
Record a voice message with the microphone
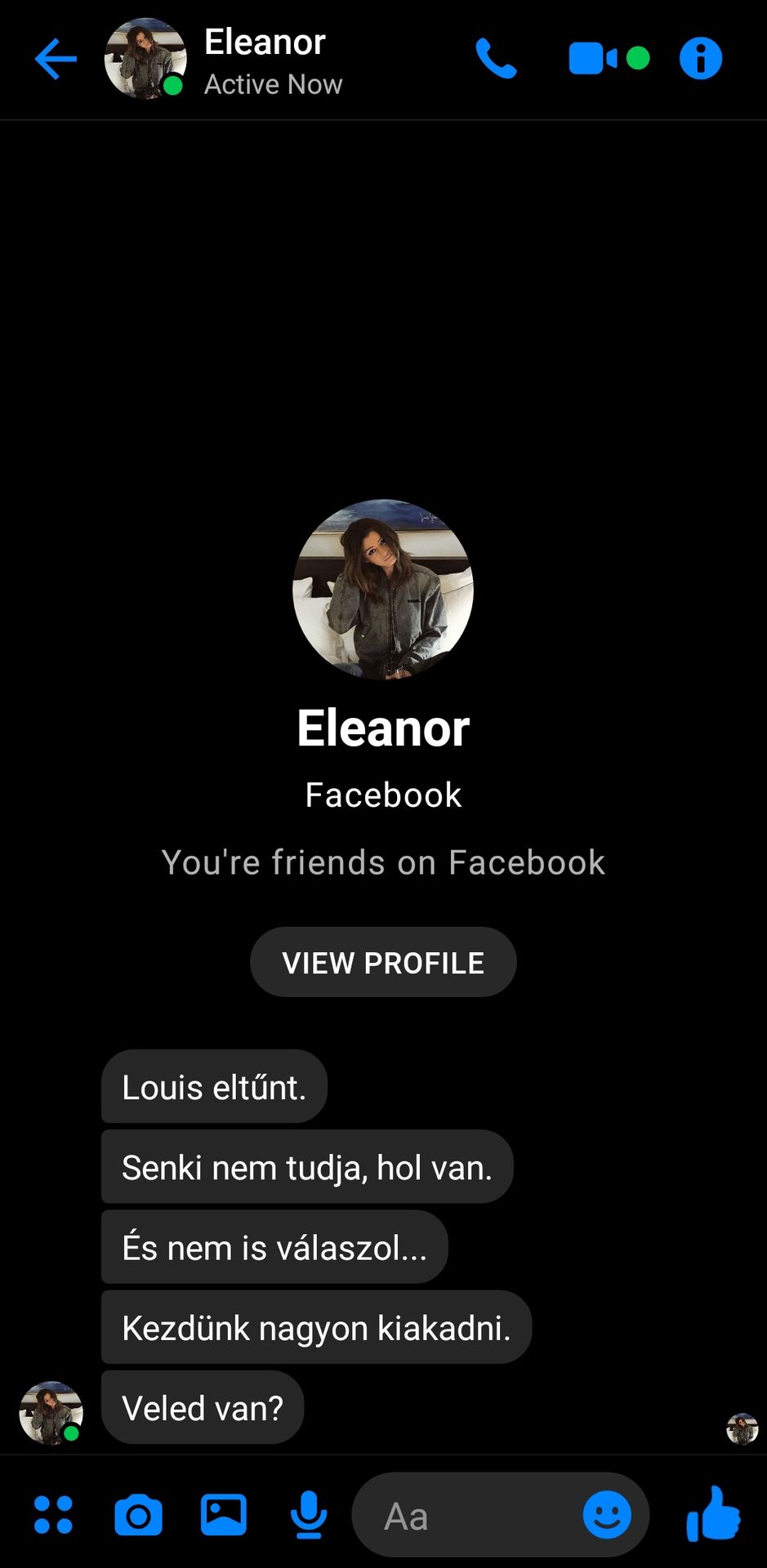[309, 1515]
